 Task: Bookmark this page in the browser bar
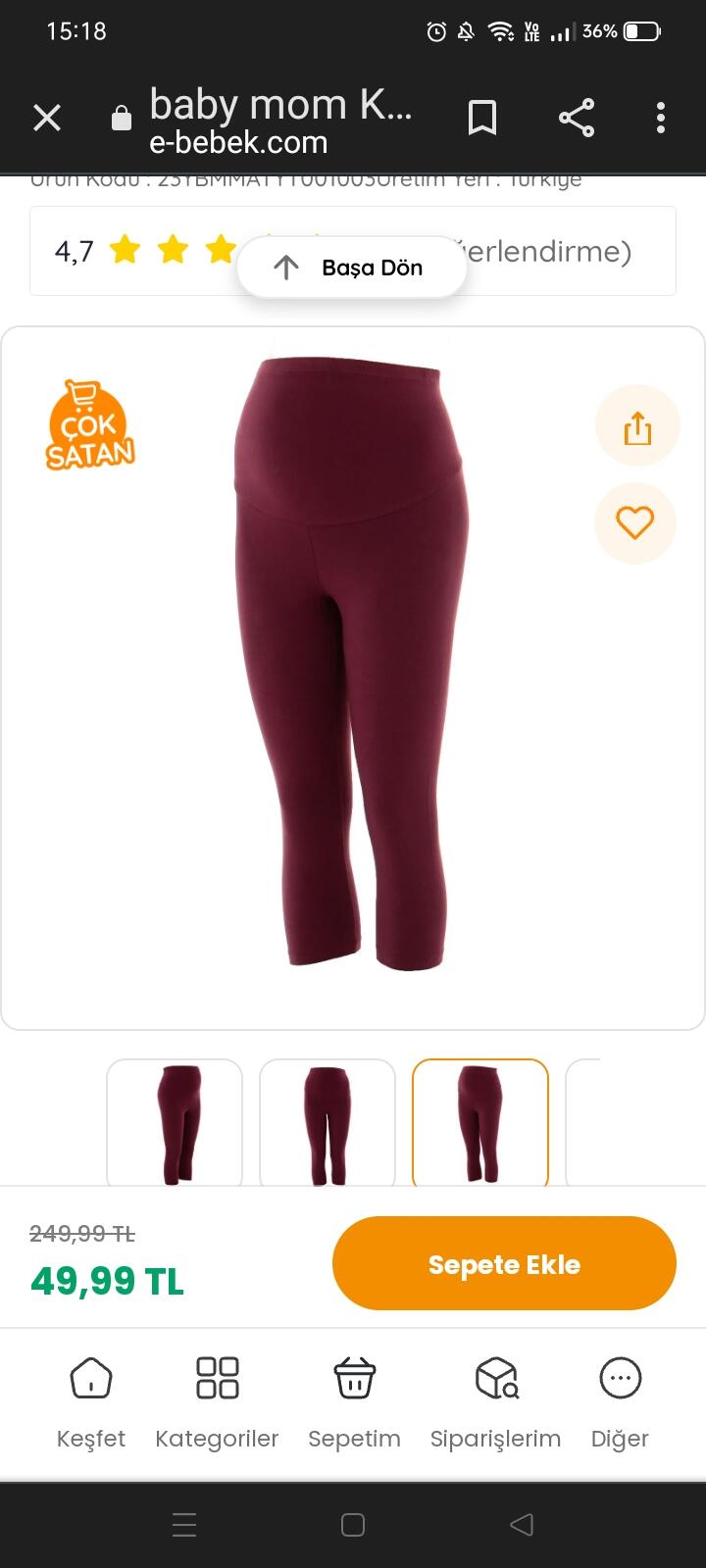point(481,119)
